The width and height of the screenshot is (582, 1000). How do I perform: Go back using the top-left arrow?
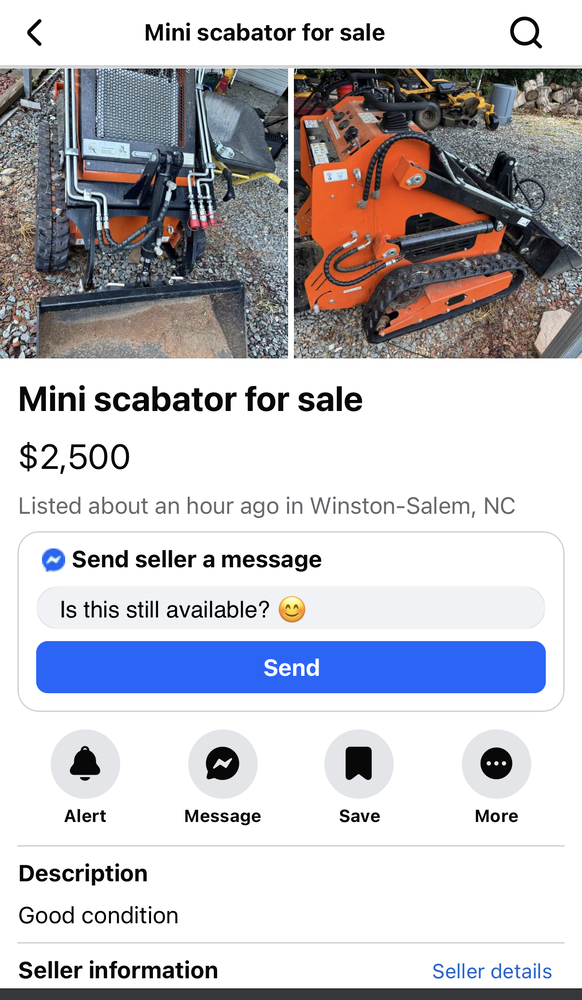(34, 33)
